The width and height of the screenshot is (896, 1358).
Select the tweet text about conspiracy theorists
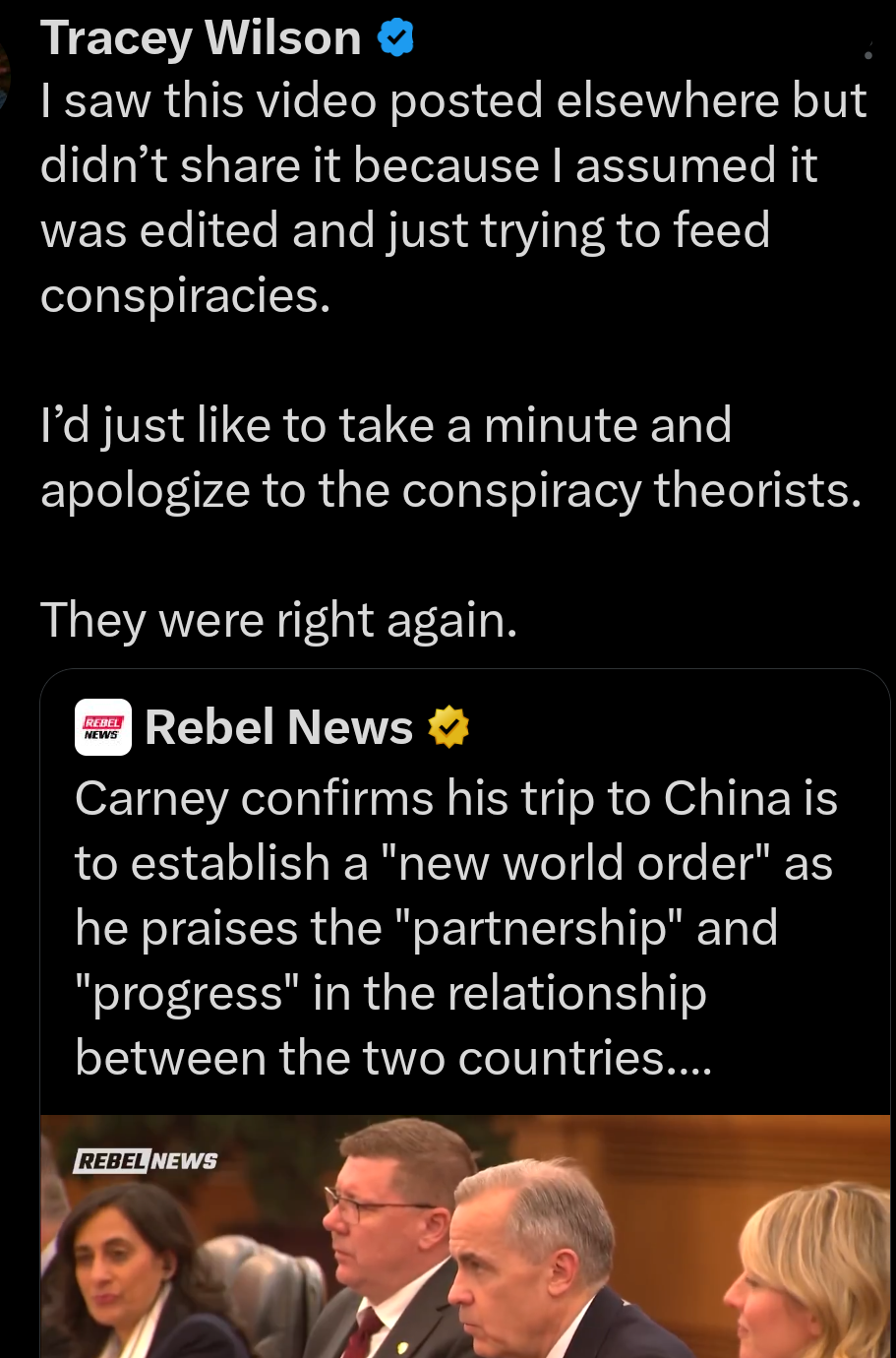point(452,458)
